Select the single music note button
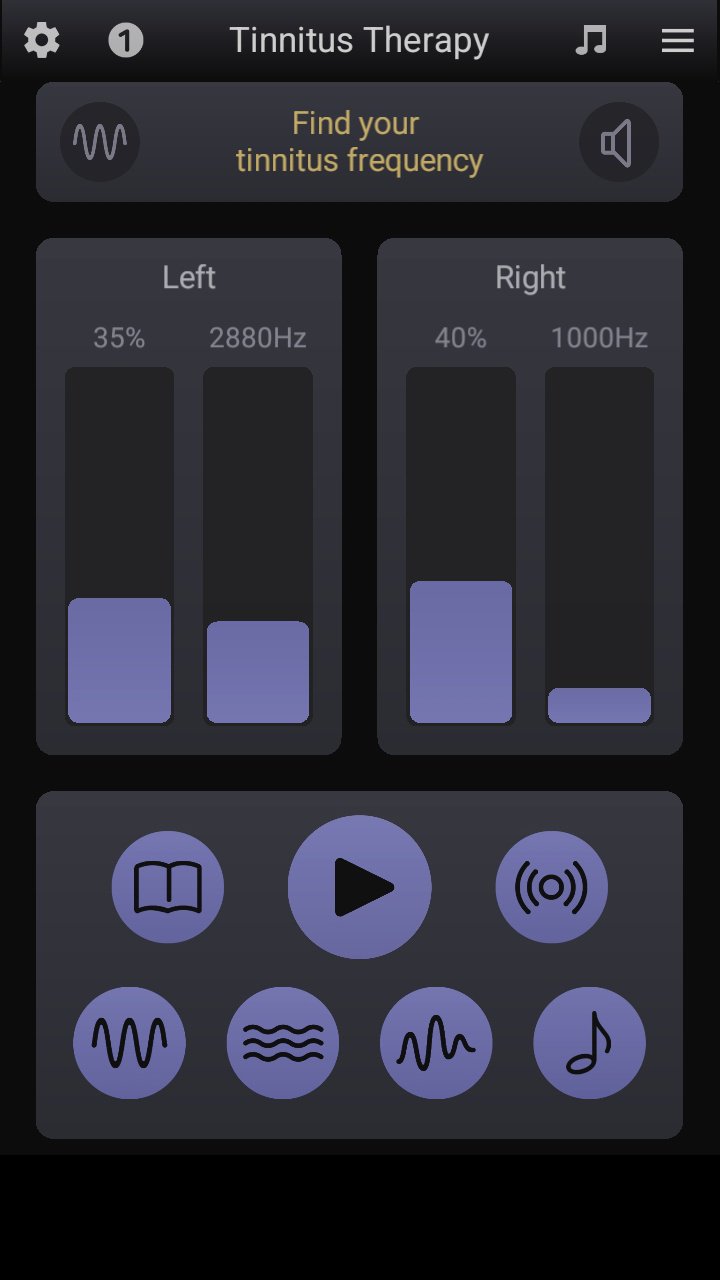The image size is (720, 1280). [x=590, y=1043]
